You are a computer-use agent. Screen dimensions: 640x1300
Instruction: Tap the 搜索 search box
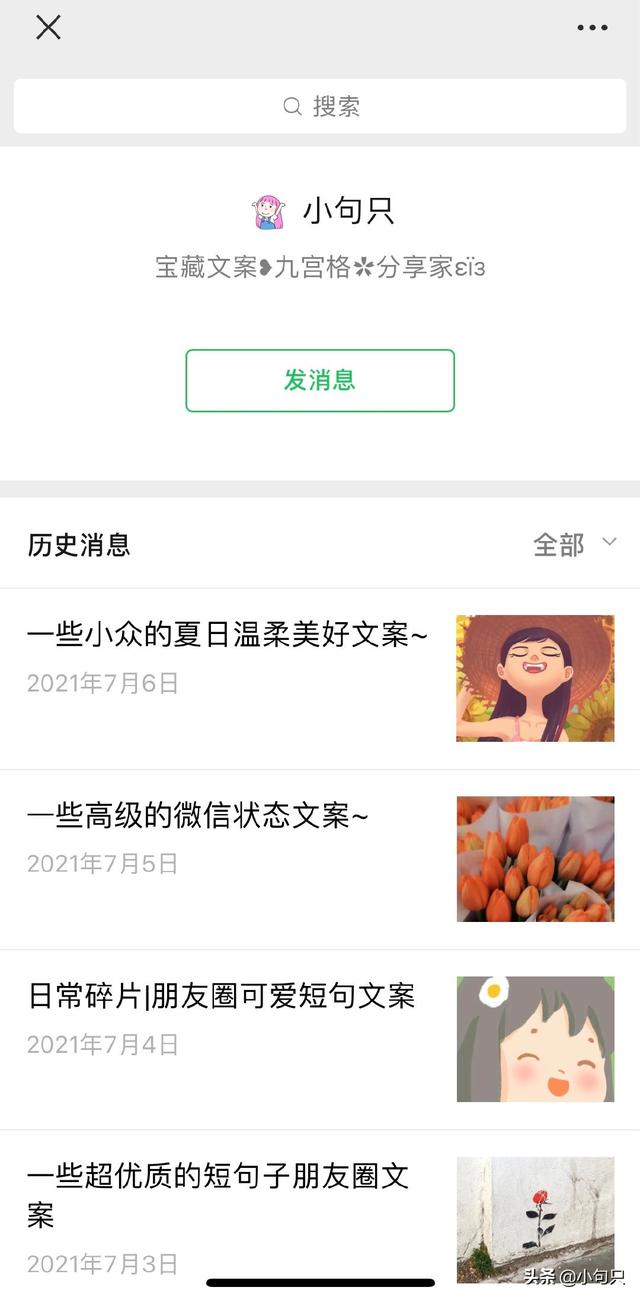coord(320,106)
